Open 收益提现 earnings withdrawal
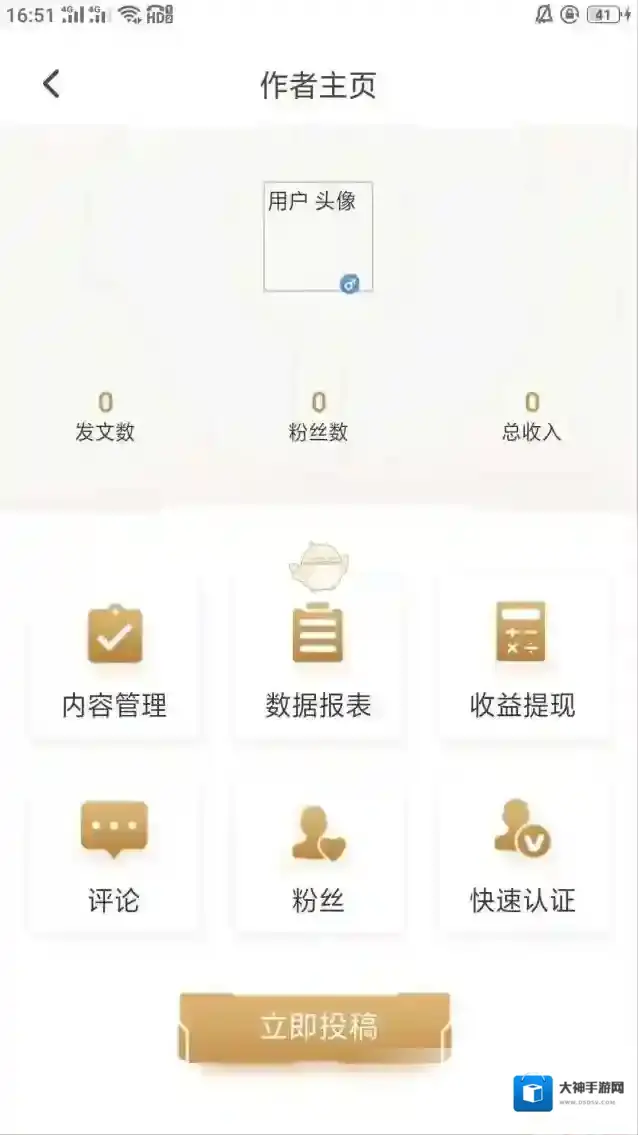Viewport: 638px width, 1135px height. [x=522, y=657]
